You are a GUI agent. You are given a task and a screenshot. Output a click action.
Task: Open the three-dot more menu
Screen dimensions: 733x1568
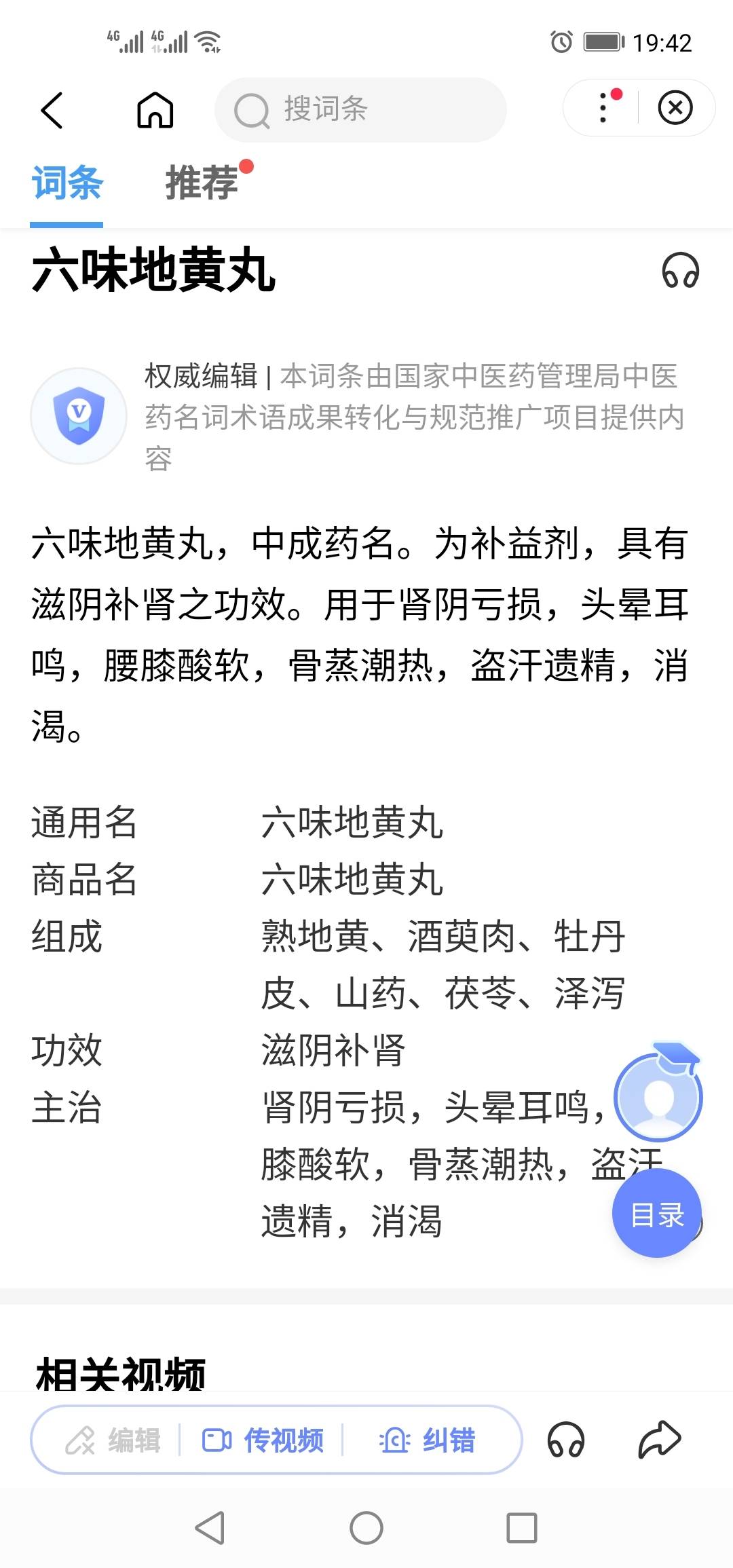pos(603,108)
